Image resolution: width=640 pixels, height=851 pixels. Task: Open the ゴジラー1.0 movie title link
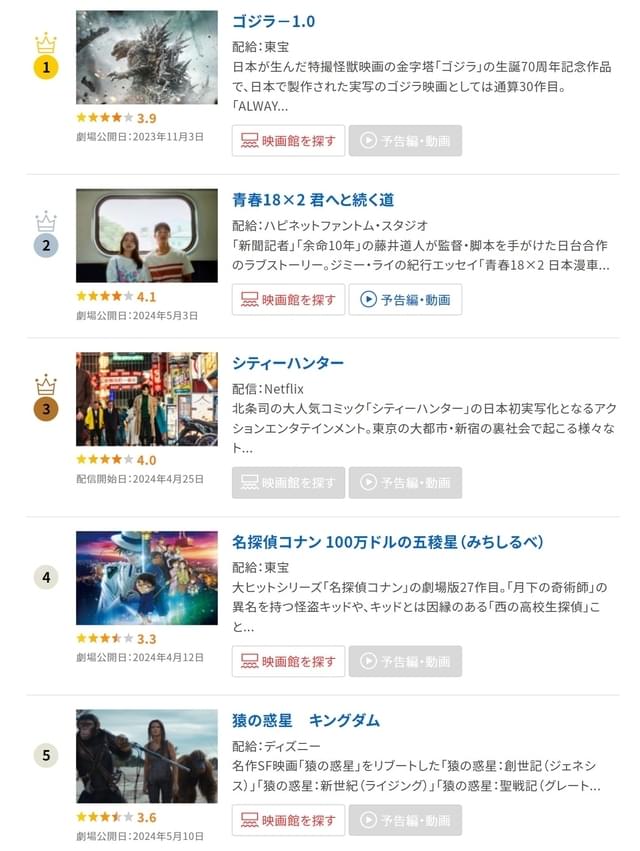[273, 21]
